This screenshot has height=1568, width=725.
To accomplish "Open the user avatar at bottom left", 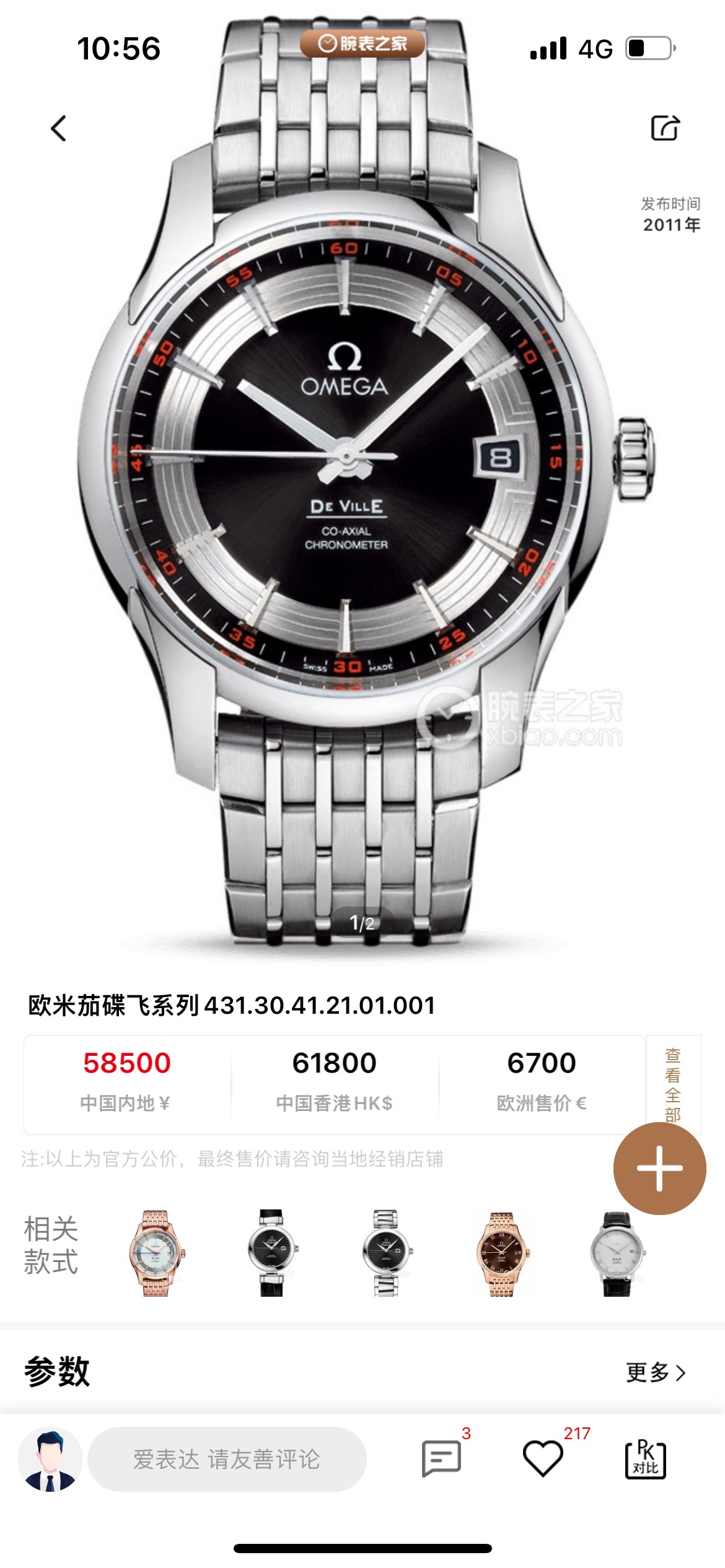I will tap(50, 1459).
